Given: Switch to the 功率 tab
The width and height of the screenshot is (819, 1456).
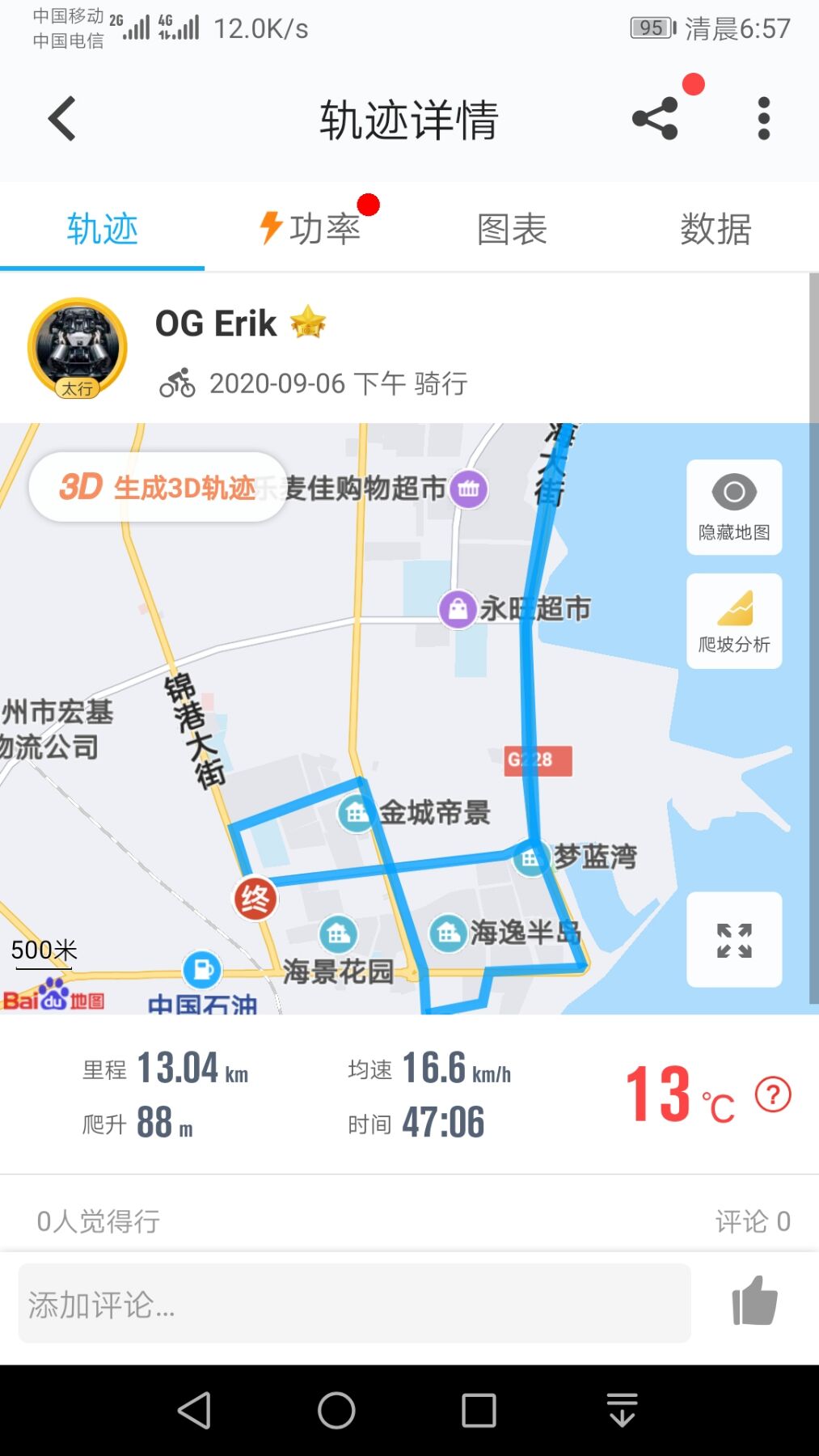Looking at the screenshot, I should [310, 229].
